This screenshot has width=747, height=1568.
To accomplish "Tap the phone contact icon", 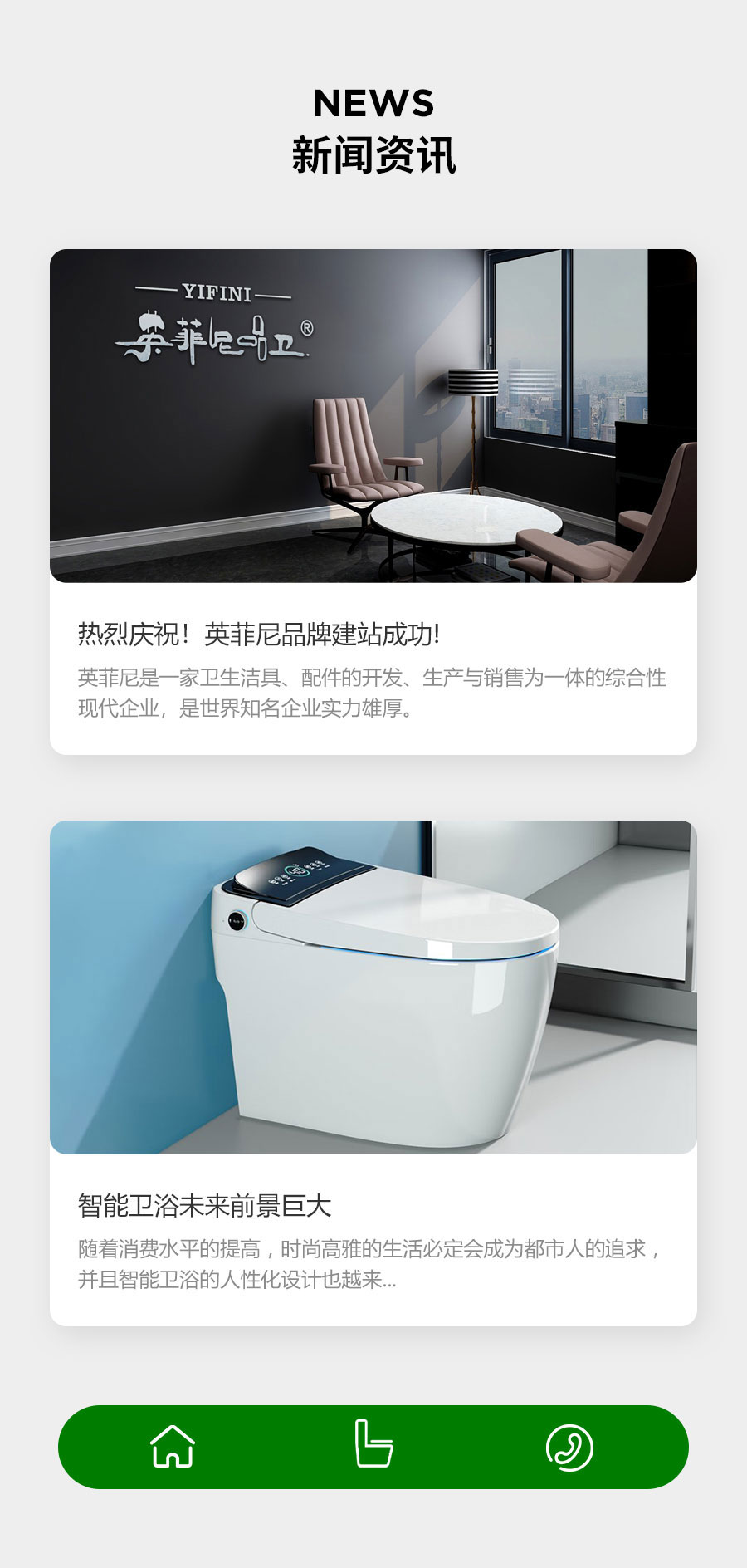I will pyautogui.click(x=569, y=1448).
